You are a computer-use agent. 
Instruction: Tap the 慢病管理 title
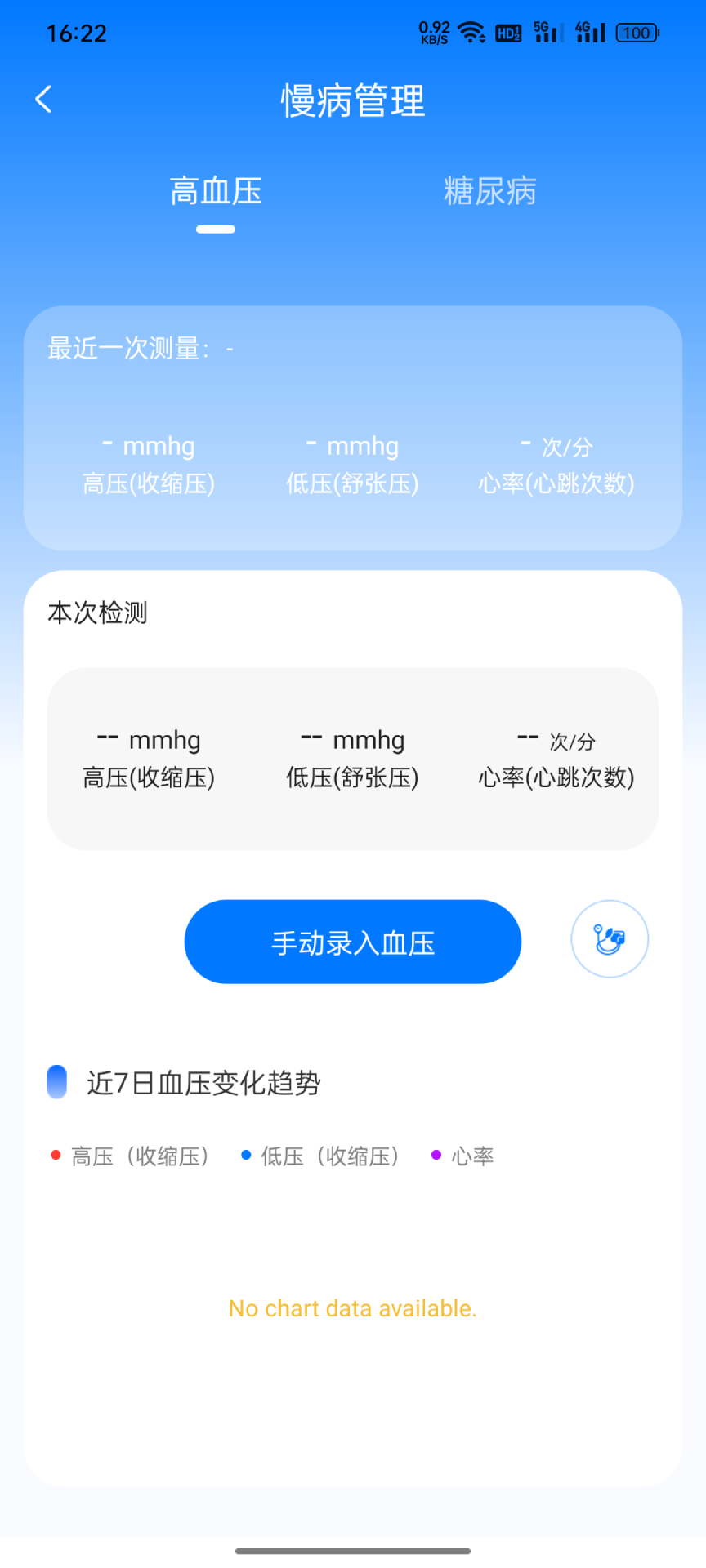(x=352, y=100)
